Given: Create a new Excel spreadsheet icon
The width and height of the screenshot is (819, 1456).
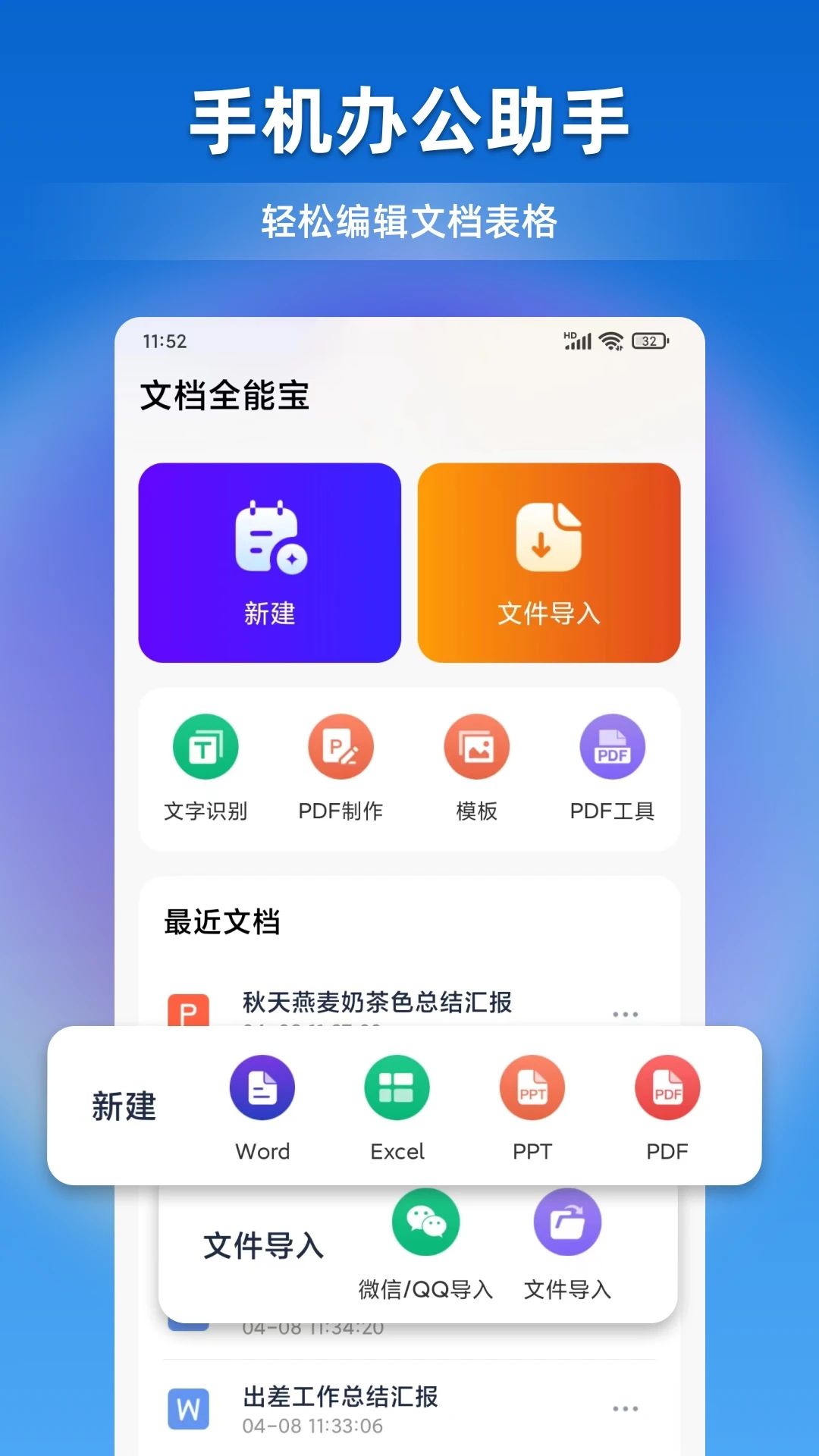Looking at the screenshot, I should pyautogui.click(x=396, y=1087).
